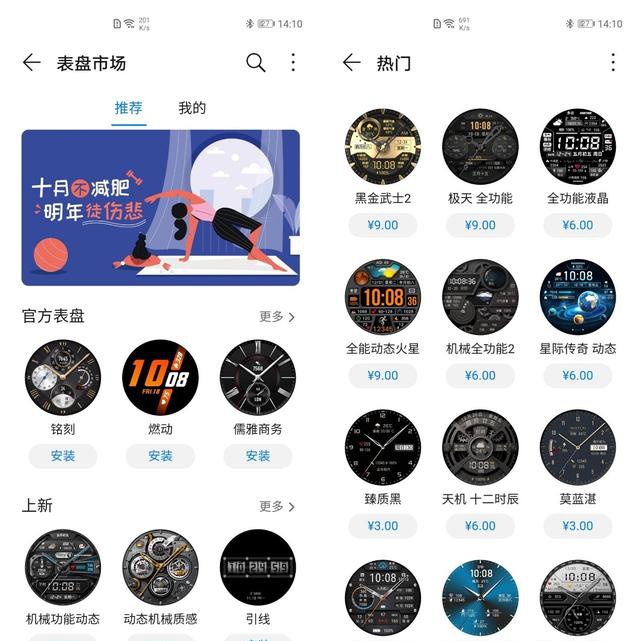640x641 pixels.
Task: View more 官方表盘 watch faces
Action: pyautogui.click(x=277, y=317)
